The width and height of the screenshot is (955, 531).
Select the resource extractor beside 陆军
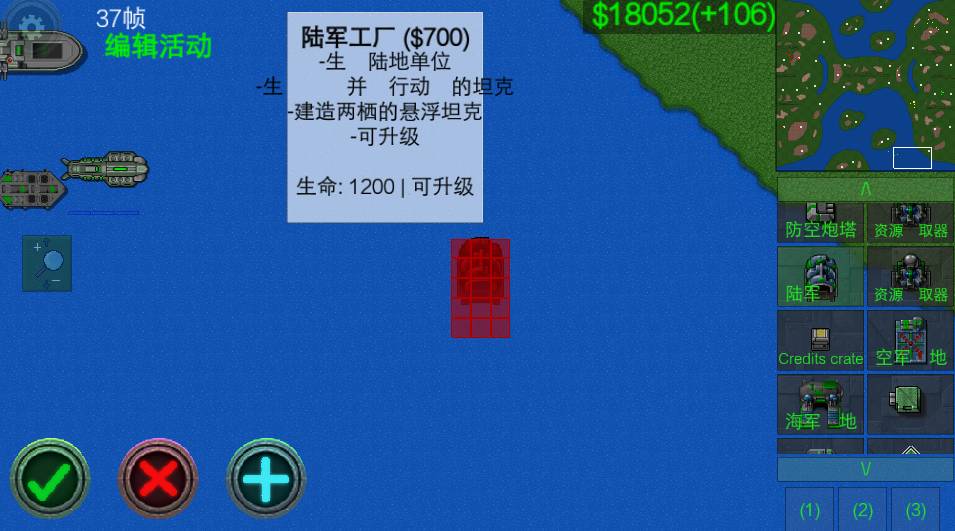(910, 277)
